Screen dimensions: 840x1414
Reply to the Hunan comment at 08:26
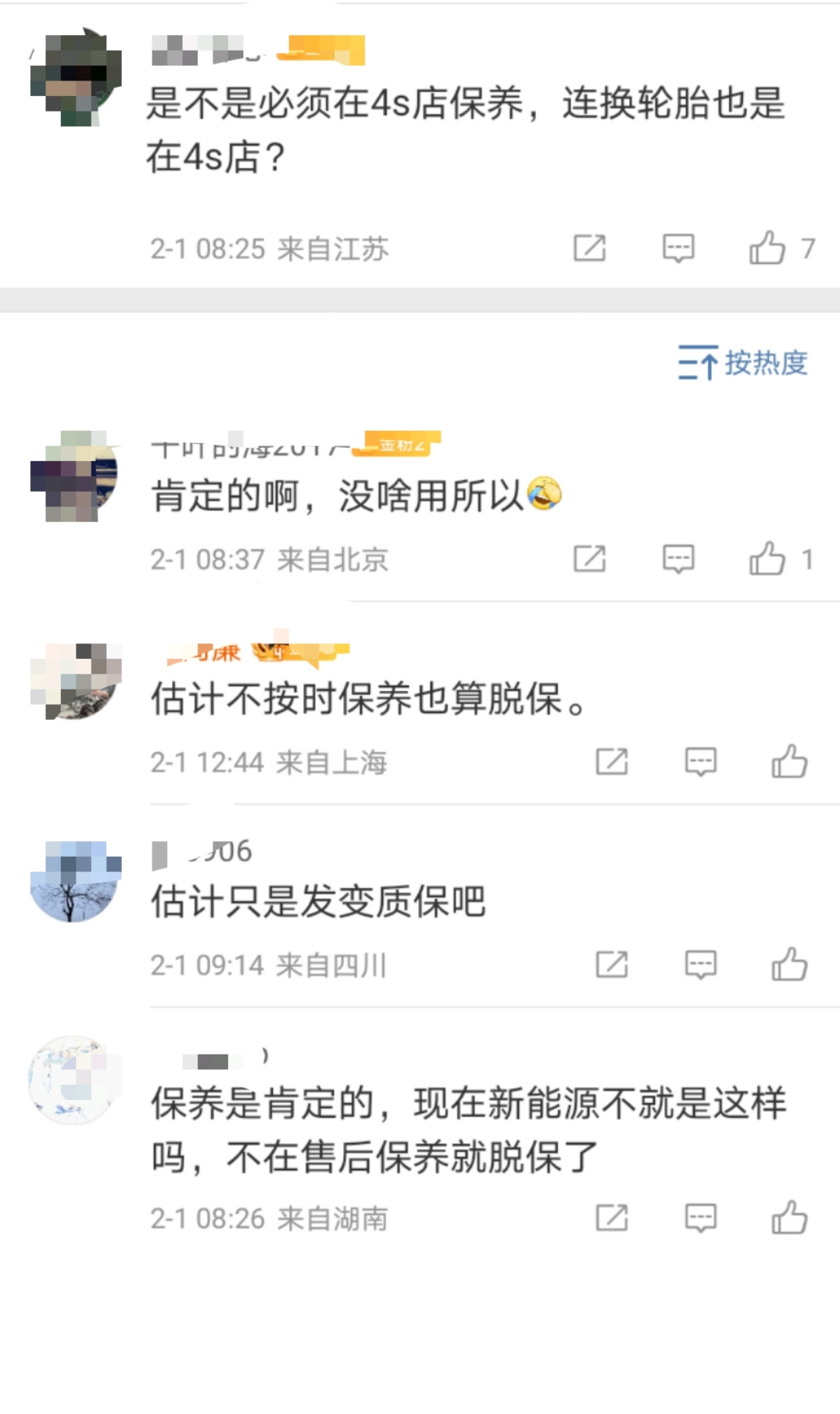point(700,1218)
